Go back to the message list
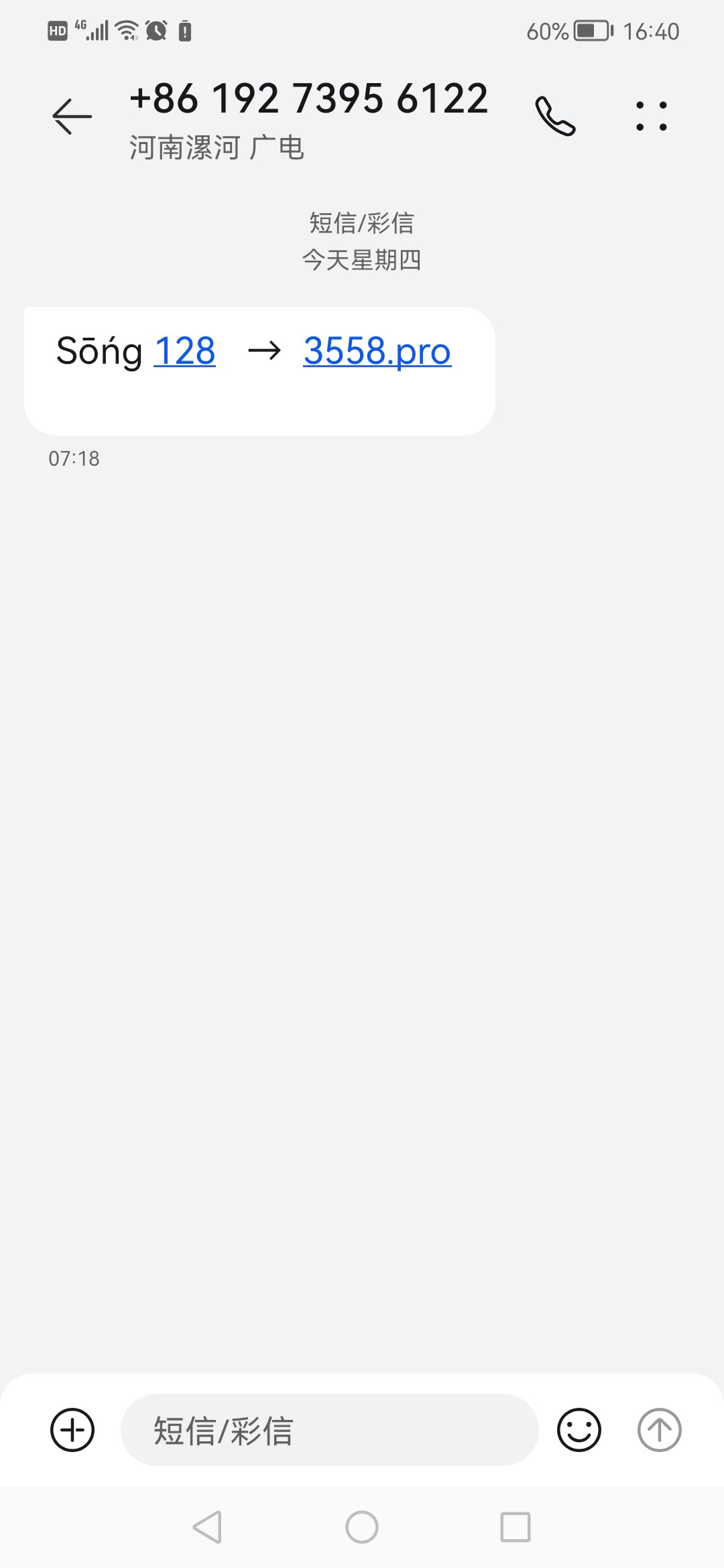 pyautogui.click(x=72, y=116)
